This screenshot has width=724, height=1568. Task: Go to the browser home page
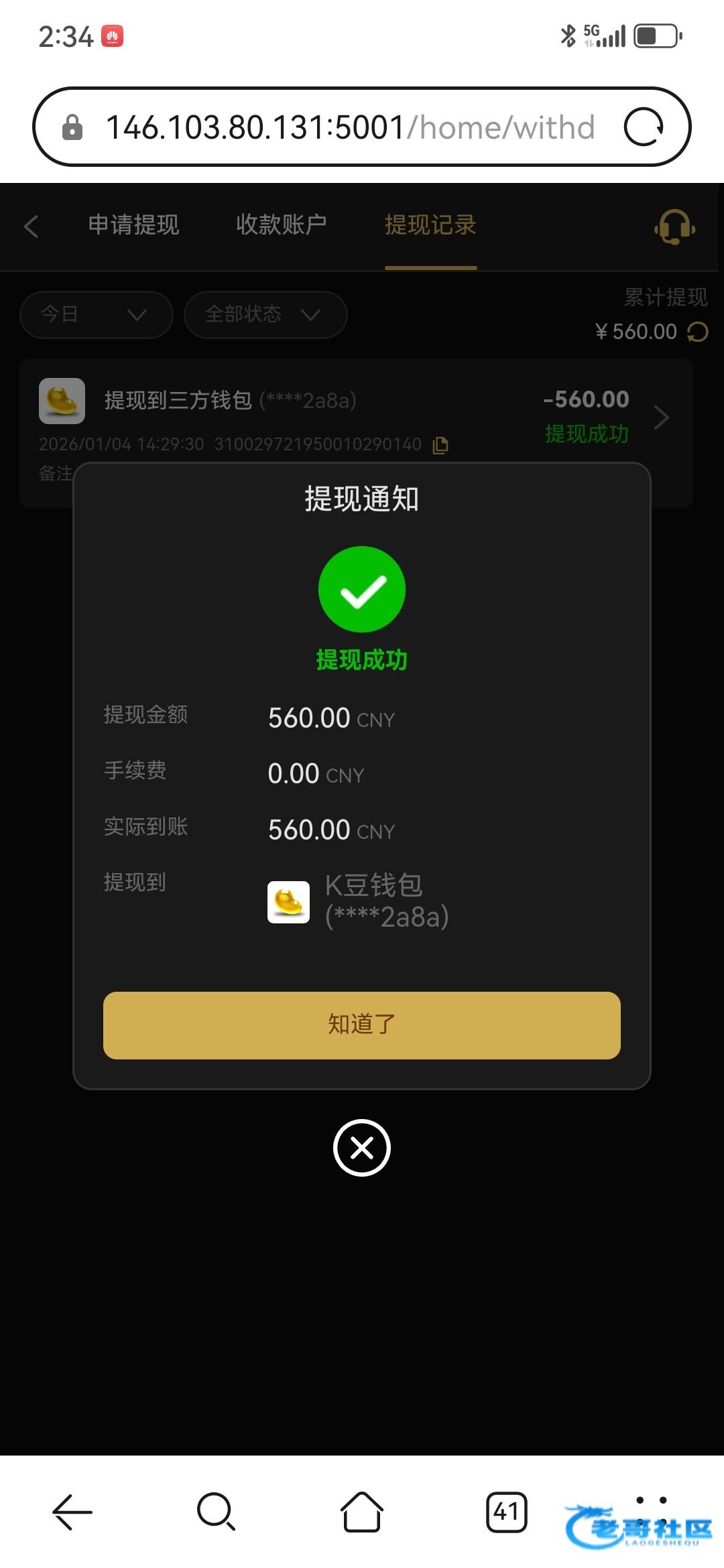click(362, 1512)
